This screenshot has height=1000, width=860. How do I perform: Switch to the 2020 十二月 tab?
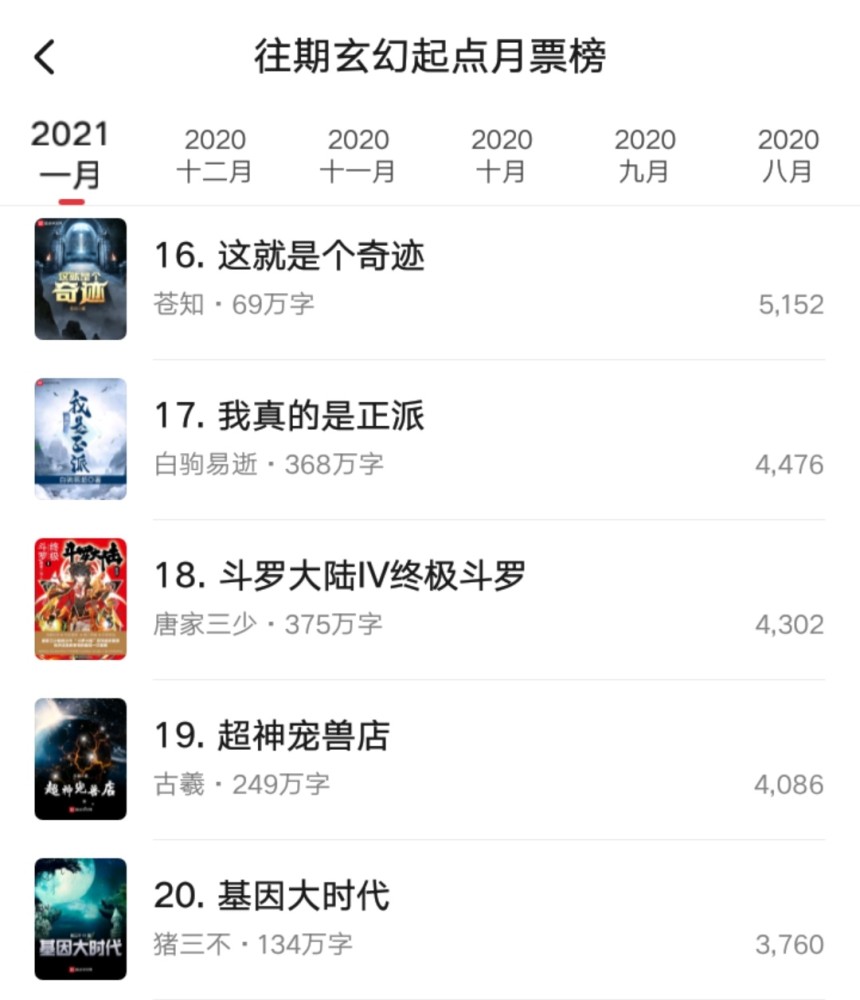[x=214, y=155]
